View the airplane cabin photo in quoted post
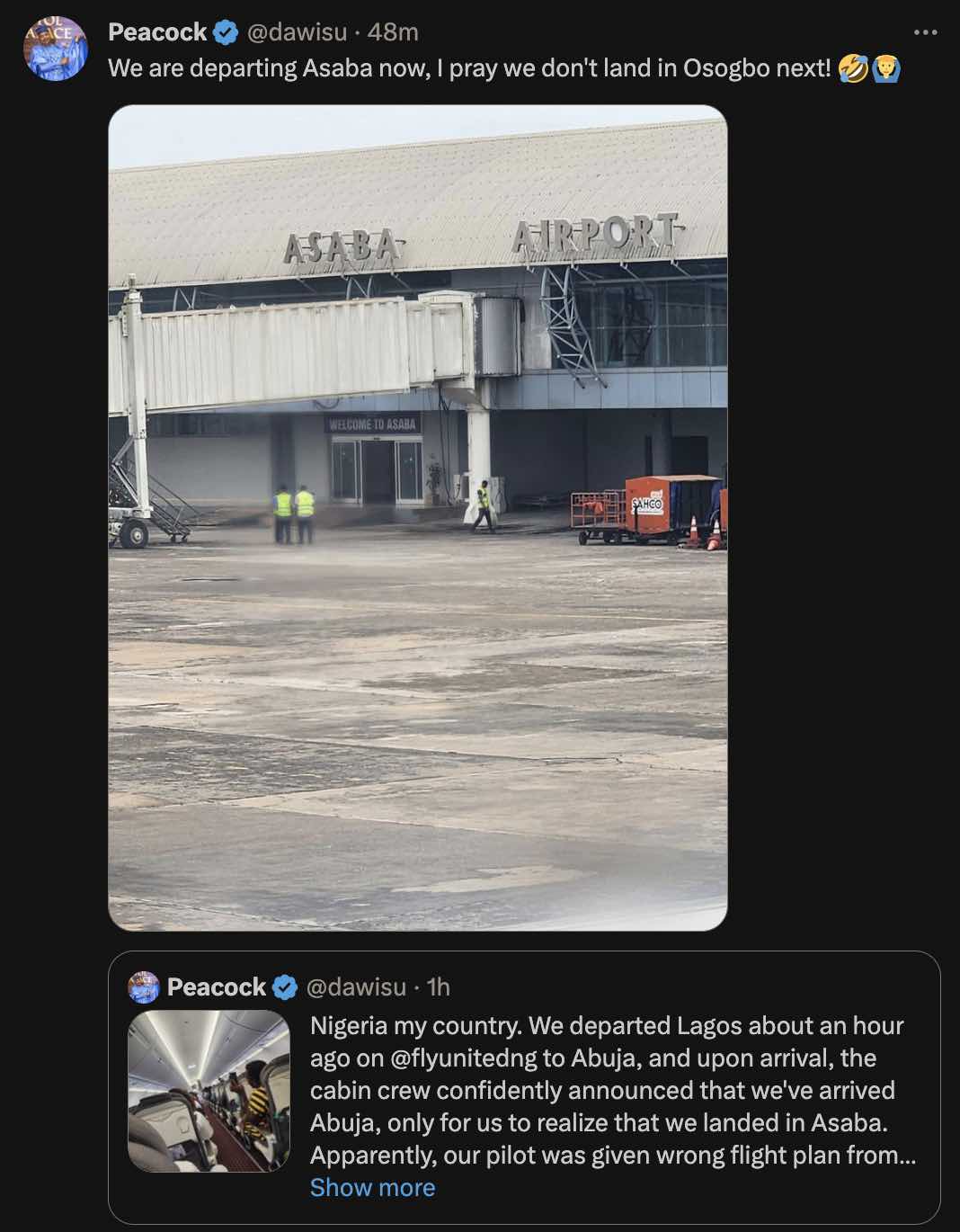 [x=209, y=1090]
